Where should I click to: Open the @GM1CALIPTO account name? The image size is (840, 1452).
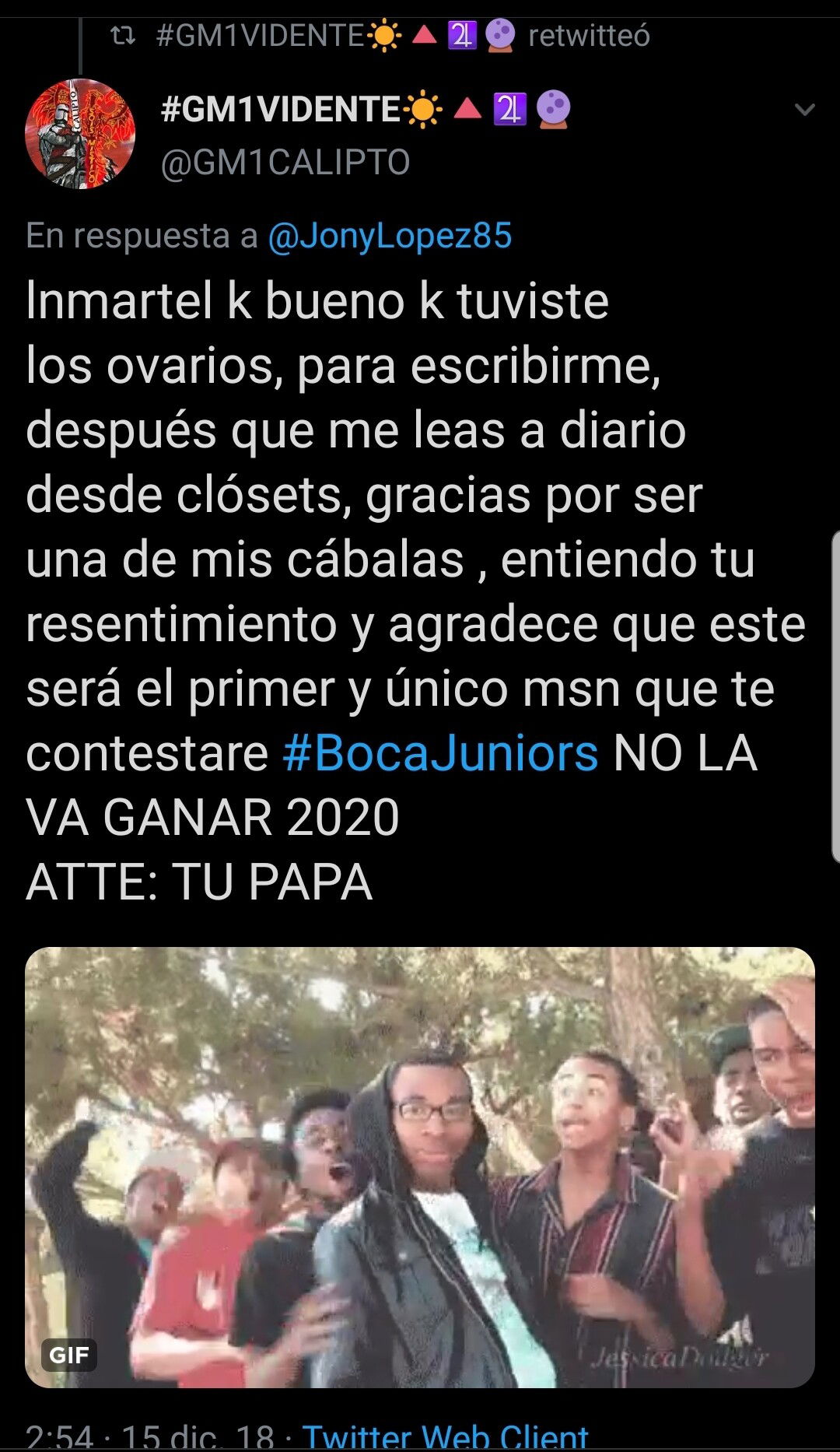285,163
